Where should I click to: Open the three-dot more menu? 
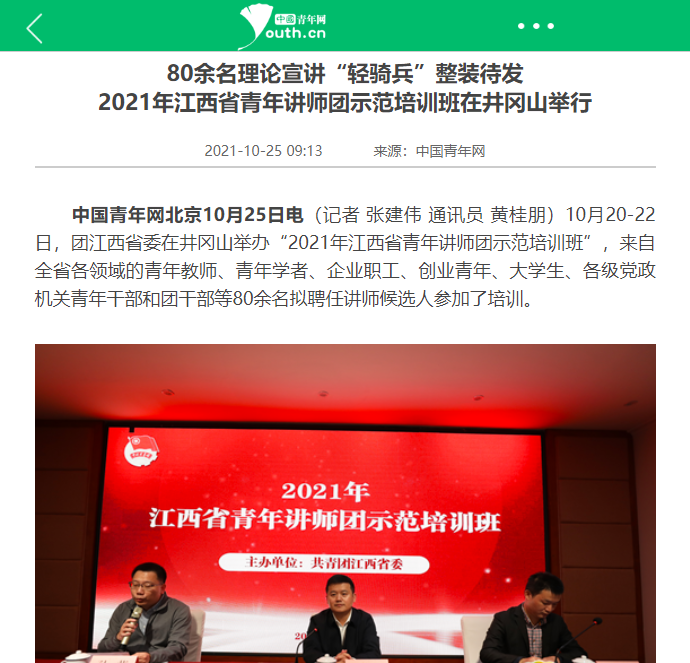point(536,26)
